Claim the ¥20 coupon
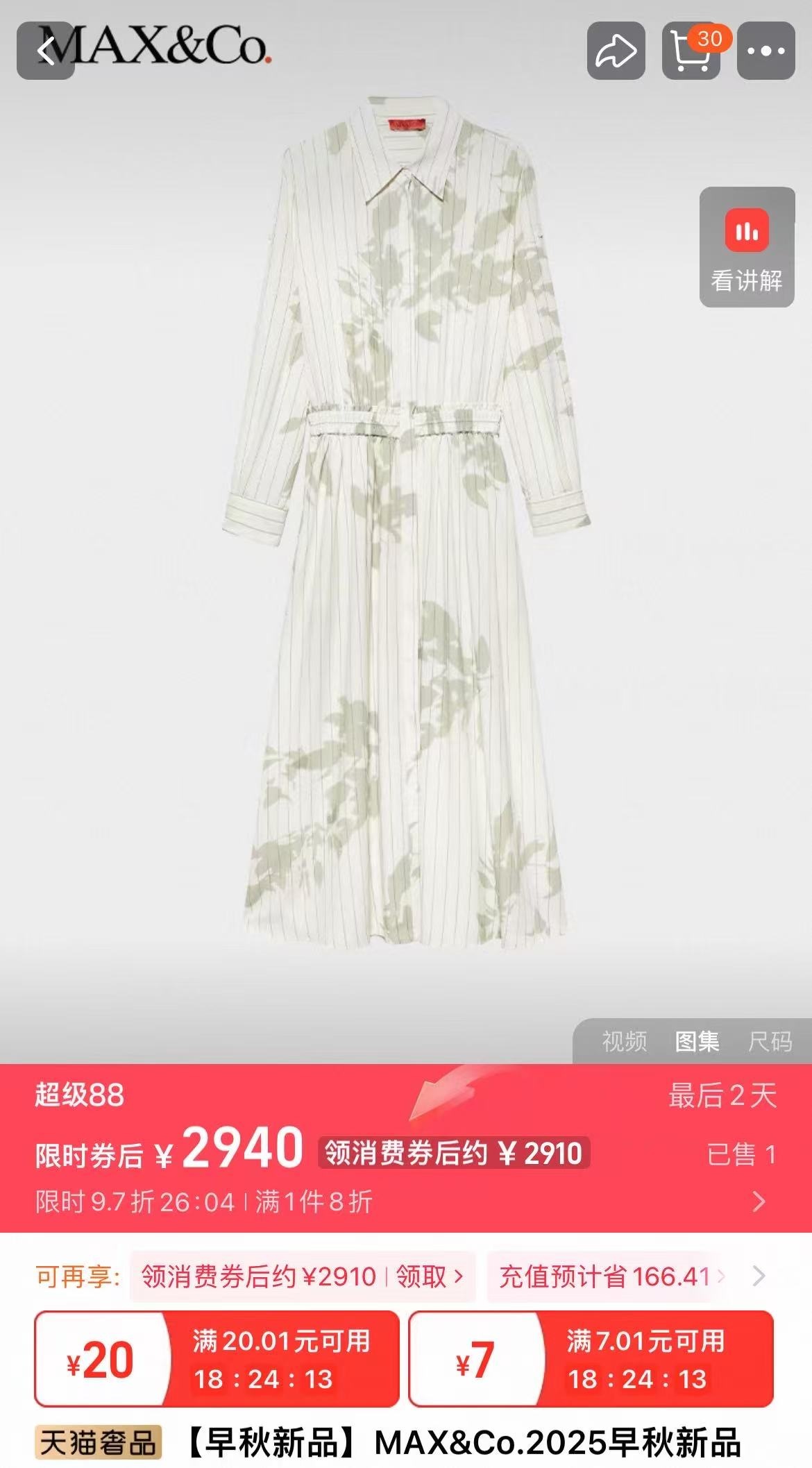The width and height of the screenshot is (812, 1468). (x=217, y=1359)
